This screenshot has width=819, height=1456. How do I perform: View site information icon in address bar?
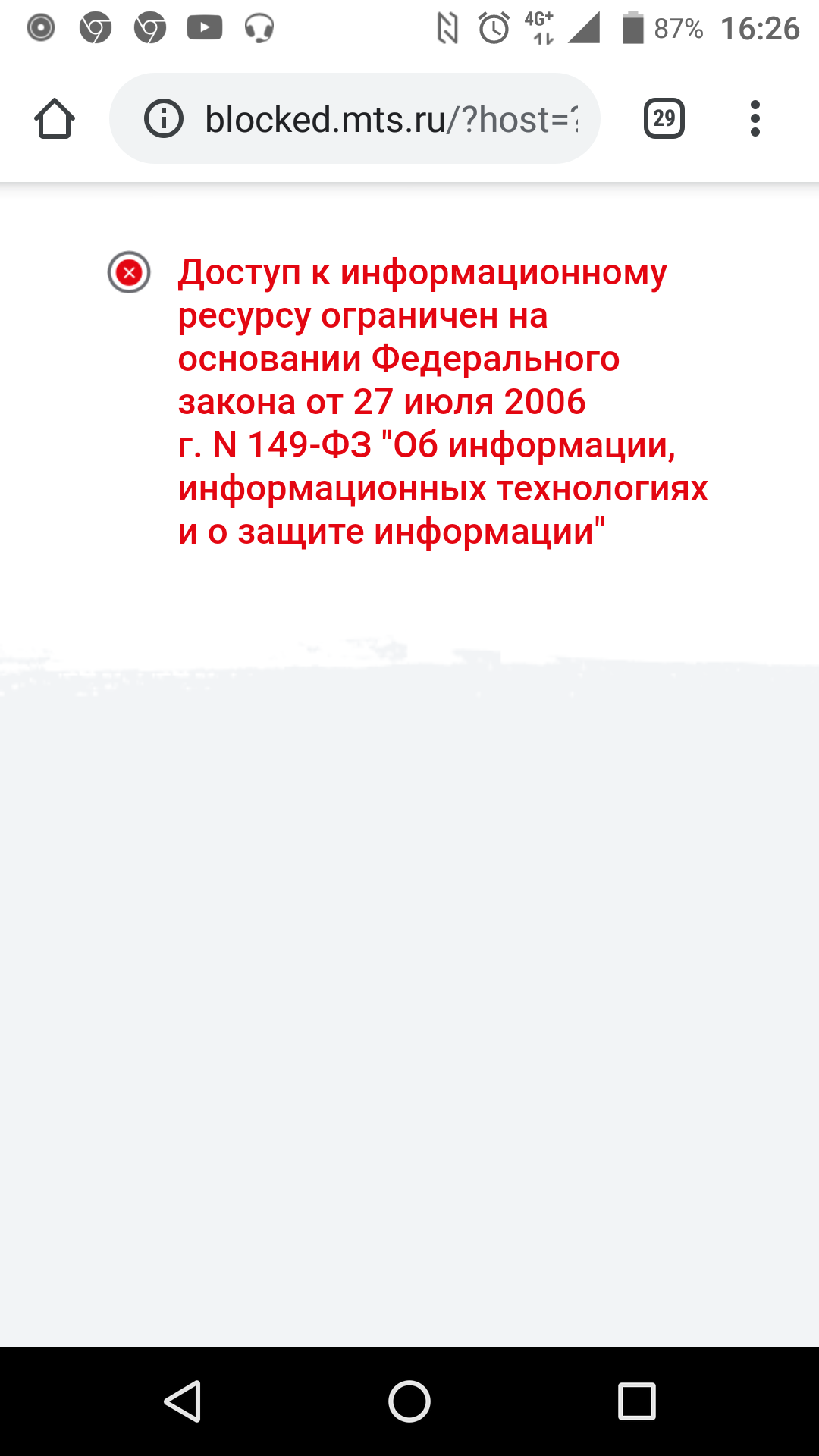click(164, 119)
